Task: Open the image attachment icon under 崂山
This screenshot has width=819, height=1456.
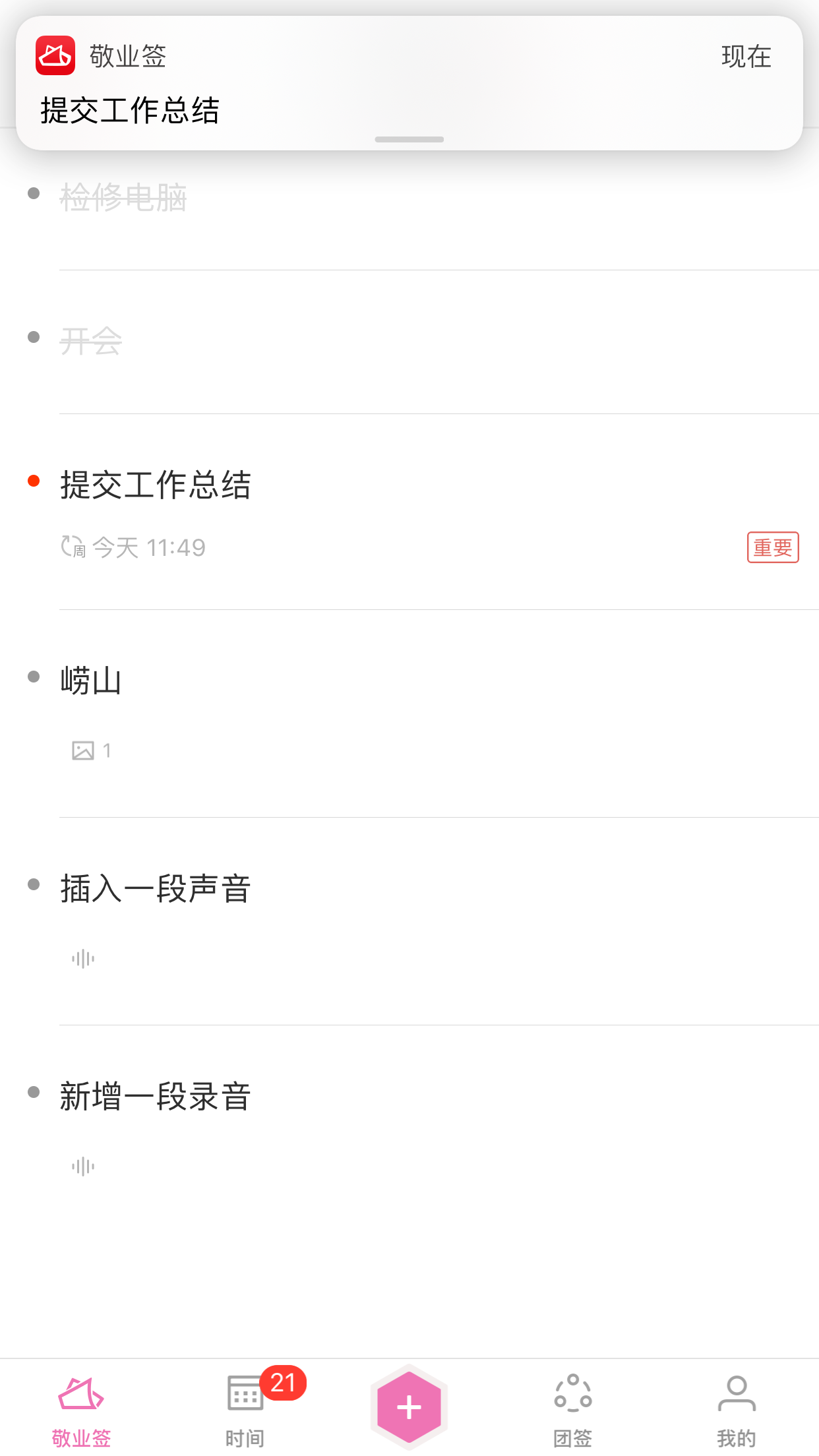Action: (84, 750)
